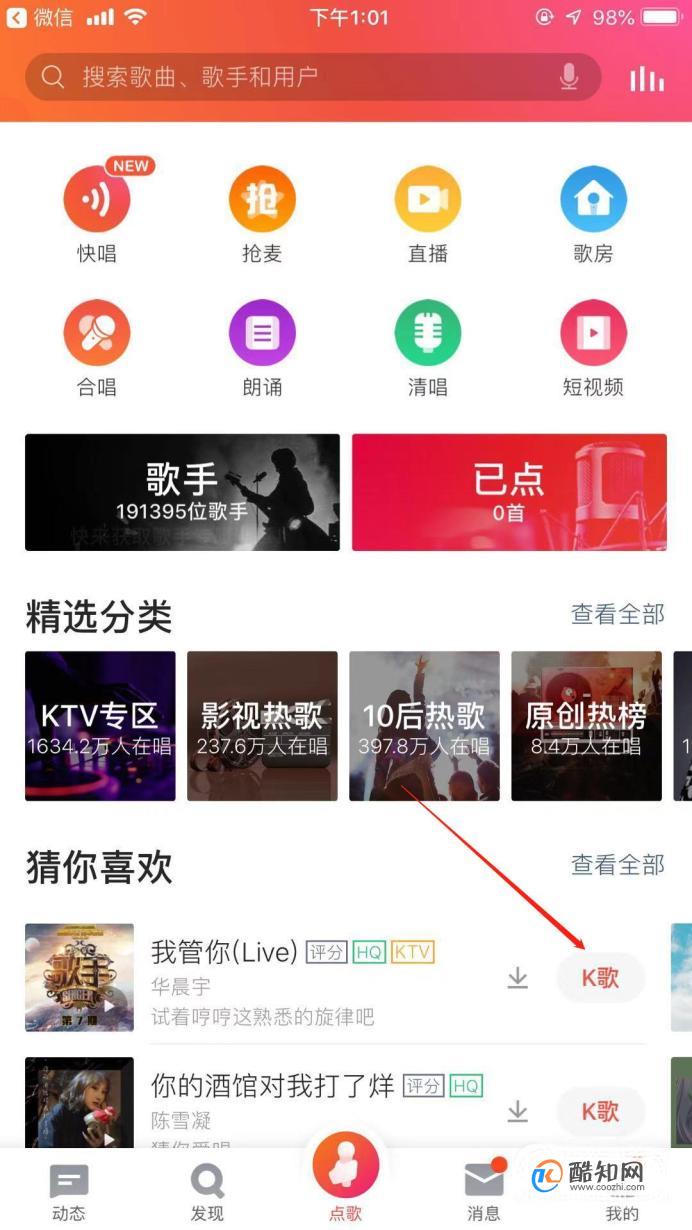692x1230 pixels.
Task: Switch to the 发现 tab
Action: (207, 1191)
